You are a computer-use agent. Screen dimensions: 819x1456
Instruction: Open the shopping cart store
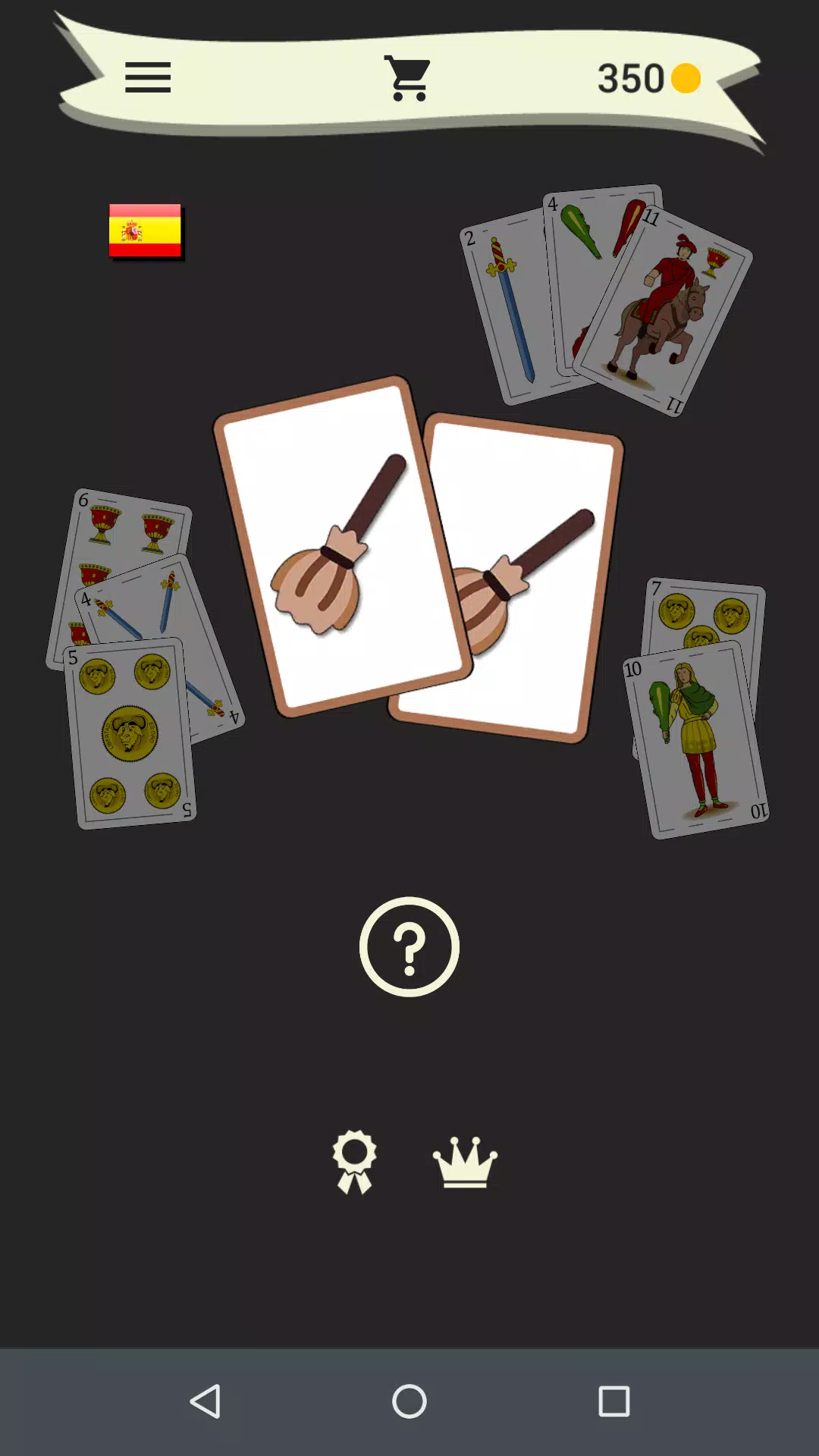click(x=408, y=78)
